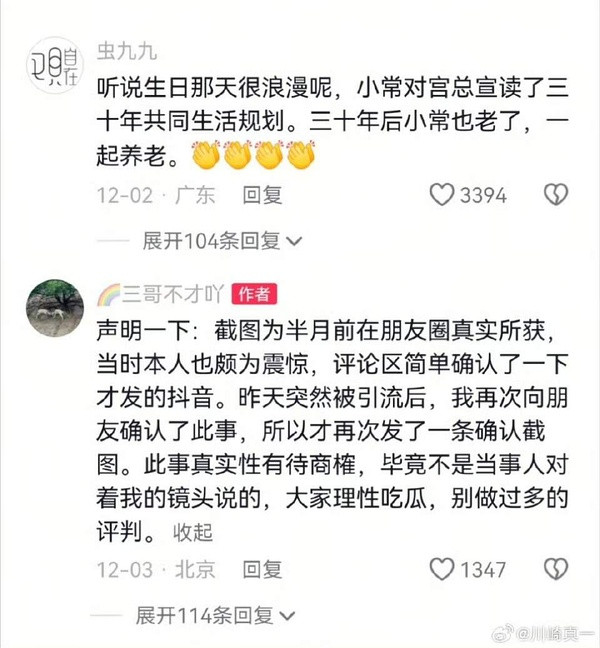Collapse 三哥不才吖's long comment with 收起

192,530
